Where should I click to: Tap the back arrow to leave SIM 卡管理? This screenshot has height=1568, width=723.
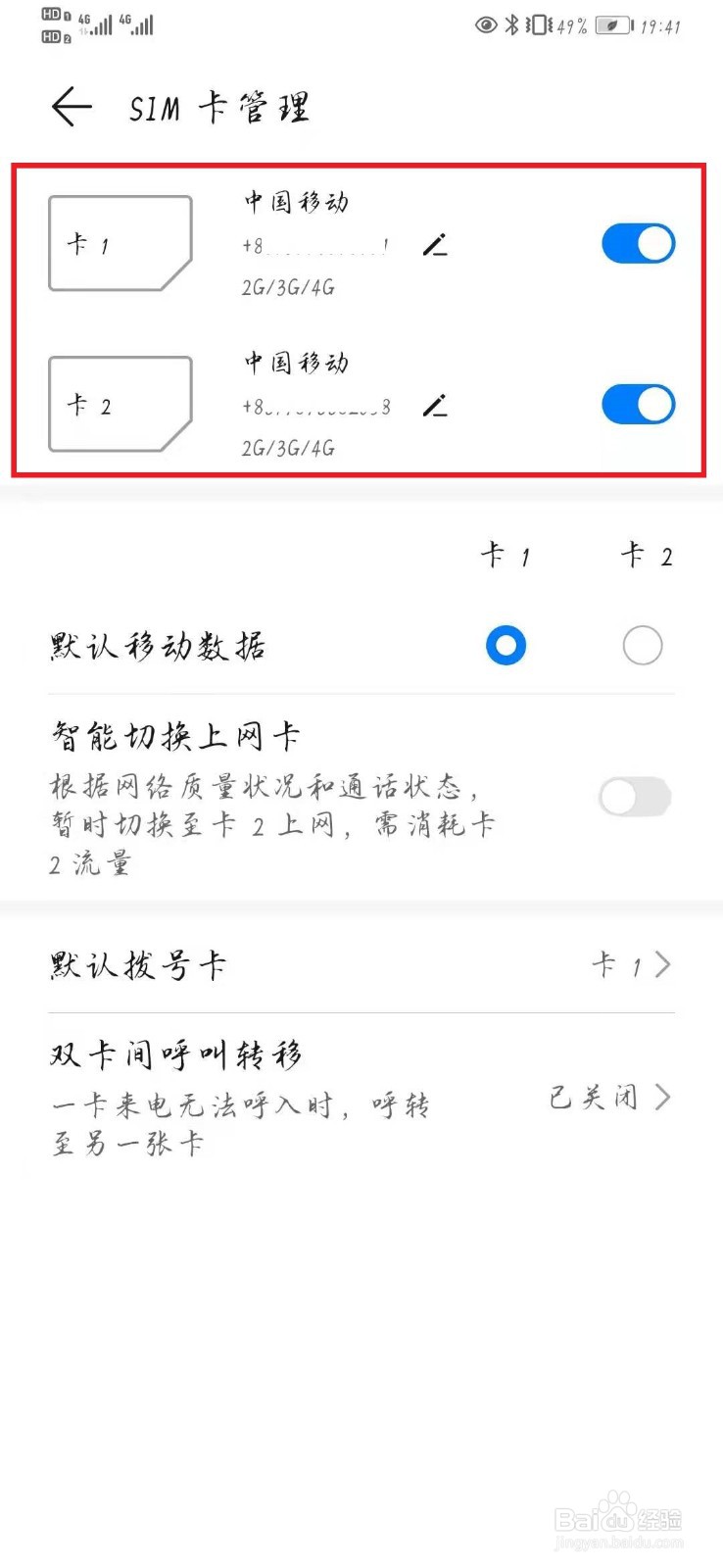70,108
